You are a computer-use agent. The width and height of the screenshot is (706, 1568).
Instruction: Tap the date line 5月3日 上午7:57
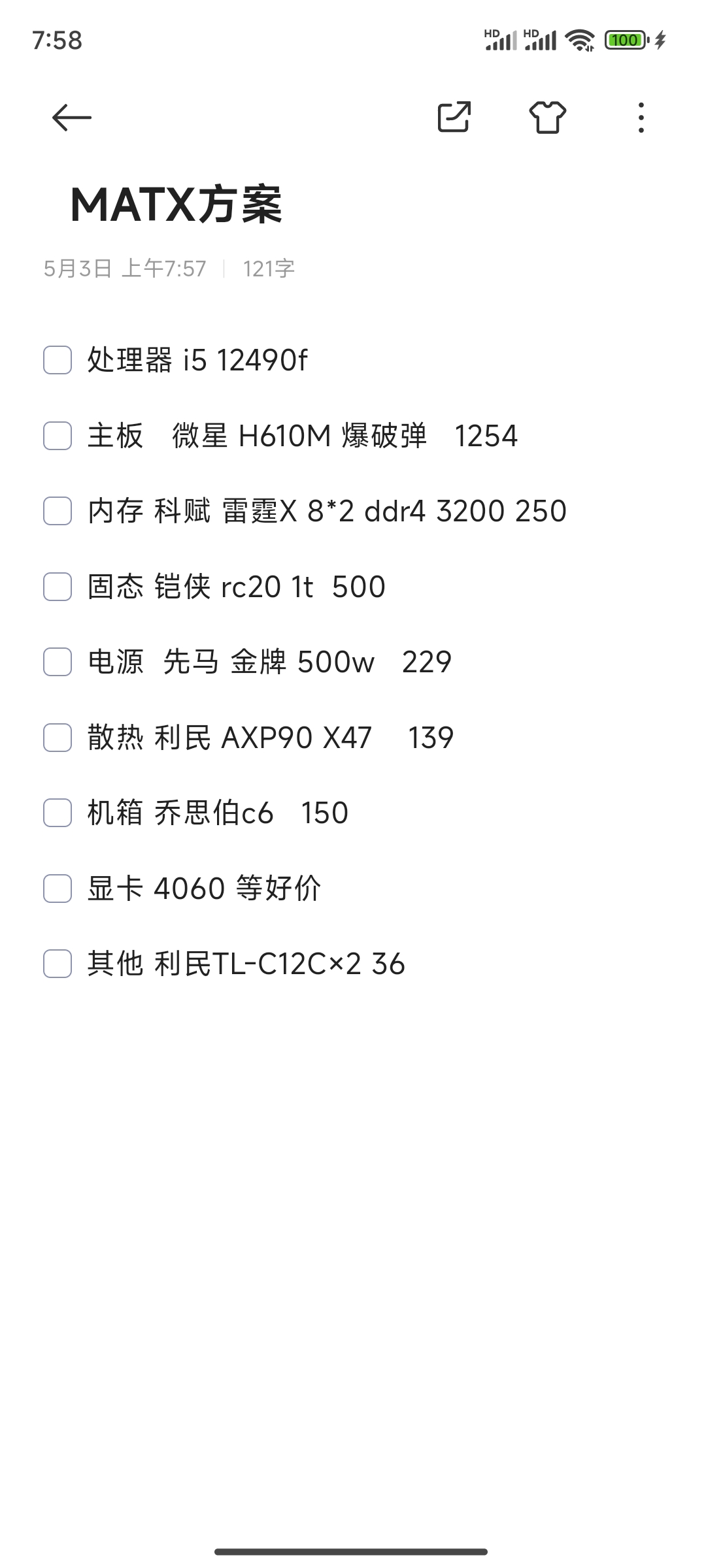[x=126, y=267]
